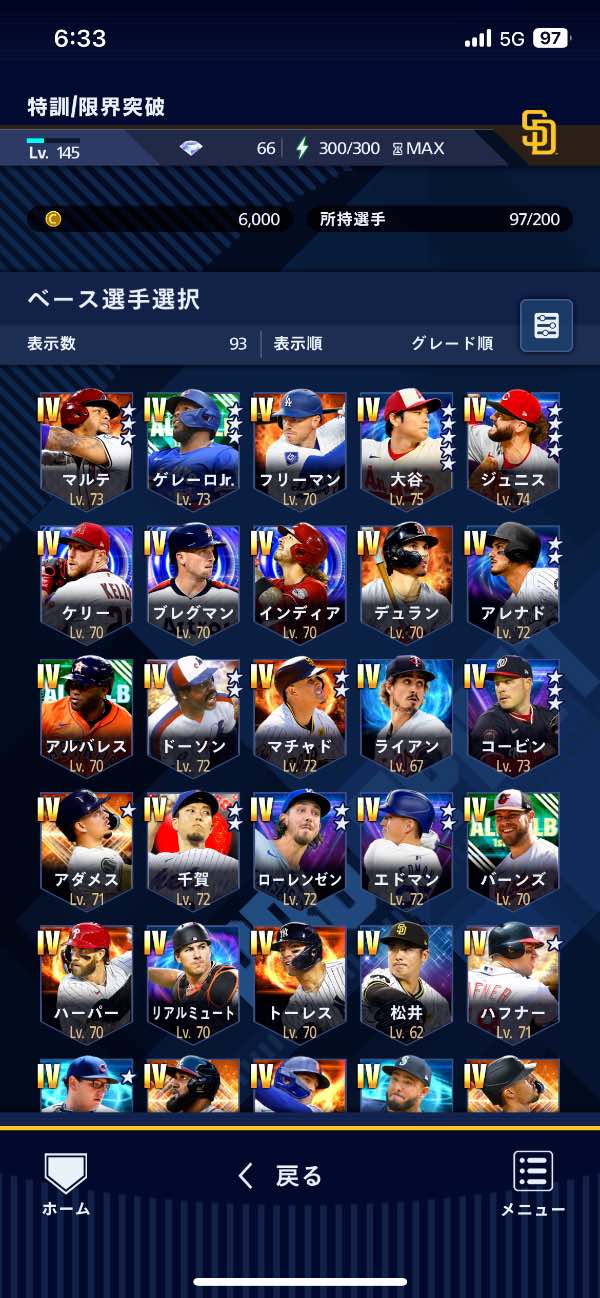
Task: Go to the ホーム screen
Action: coord(66,1183)
